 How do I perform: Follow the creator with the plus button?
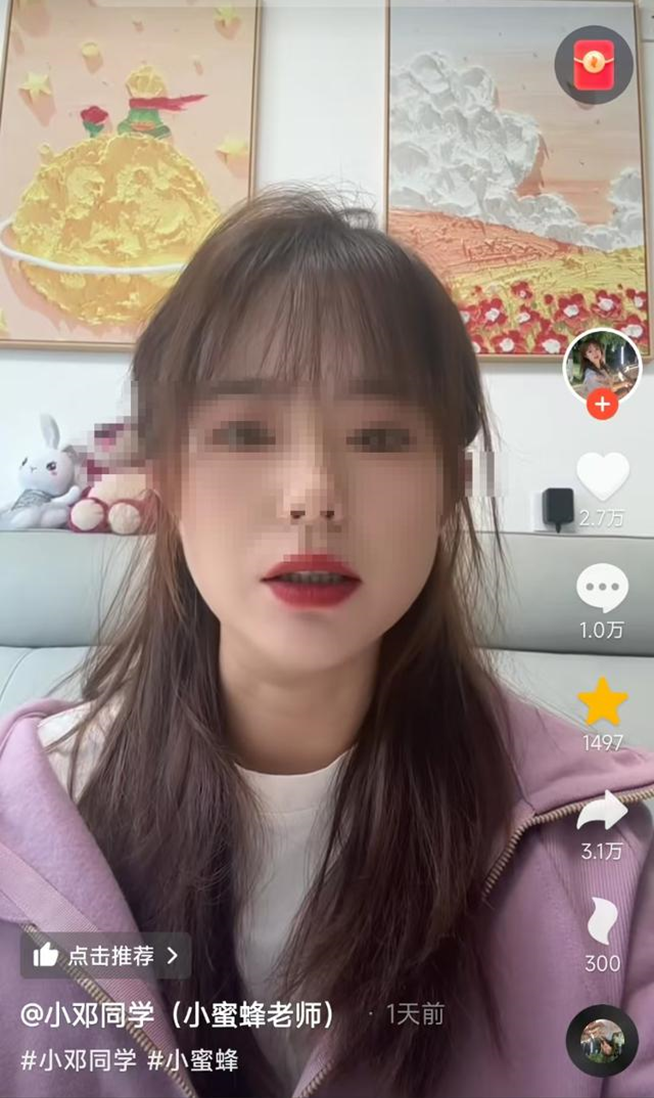(602, 405)
